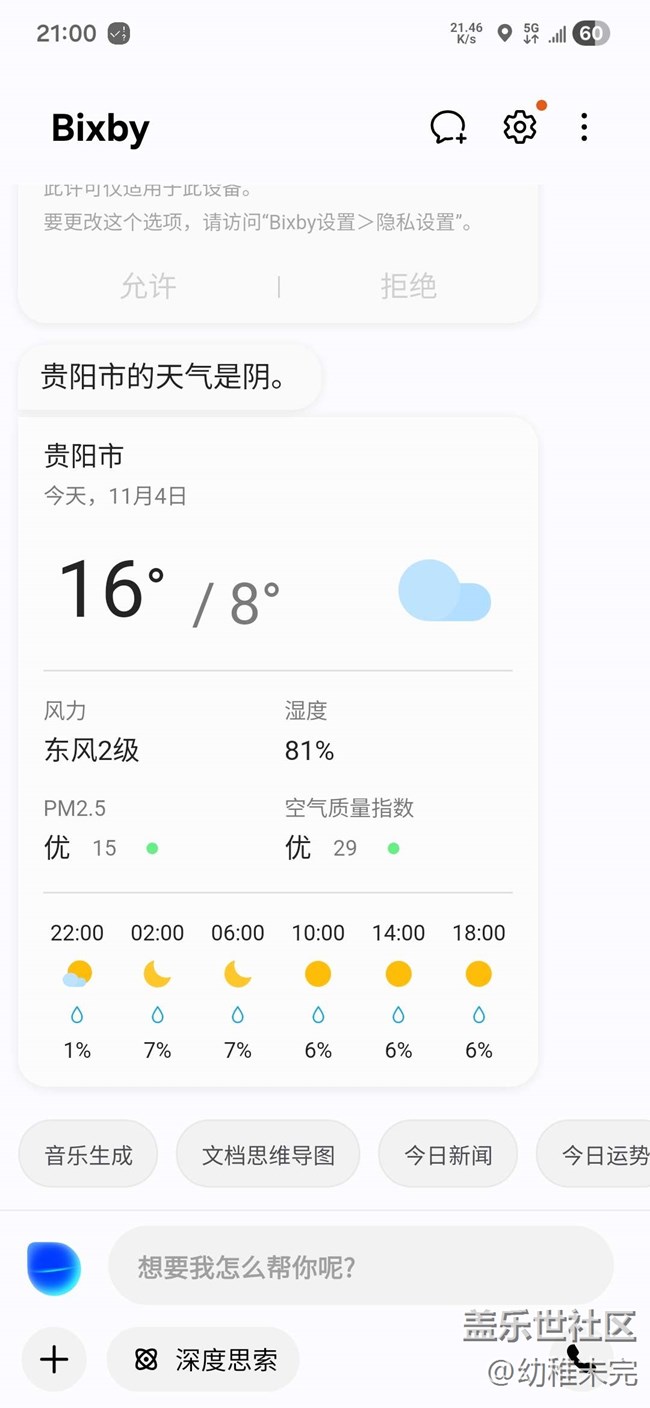
Task: Select the 音乐生成 suggestion chip
Action: [x=88, y=1155]
